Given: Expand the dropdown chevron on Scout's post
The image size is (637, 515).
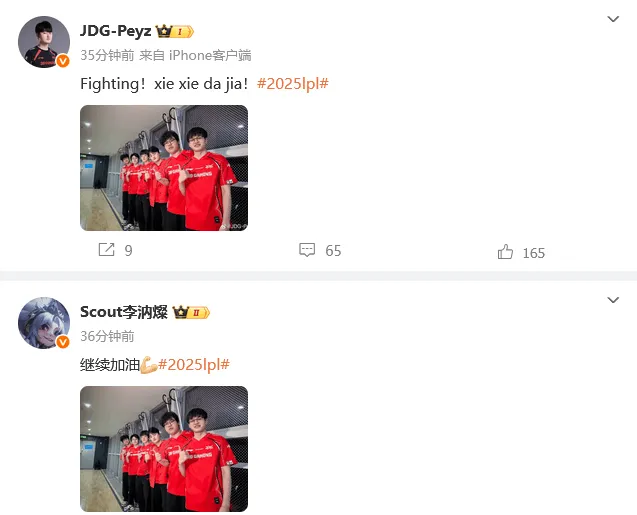Looking at the screenshot, I should (x=614, y=300).
